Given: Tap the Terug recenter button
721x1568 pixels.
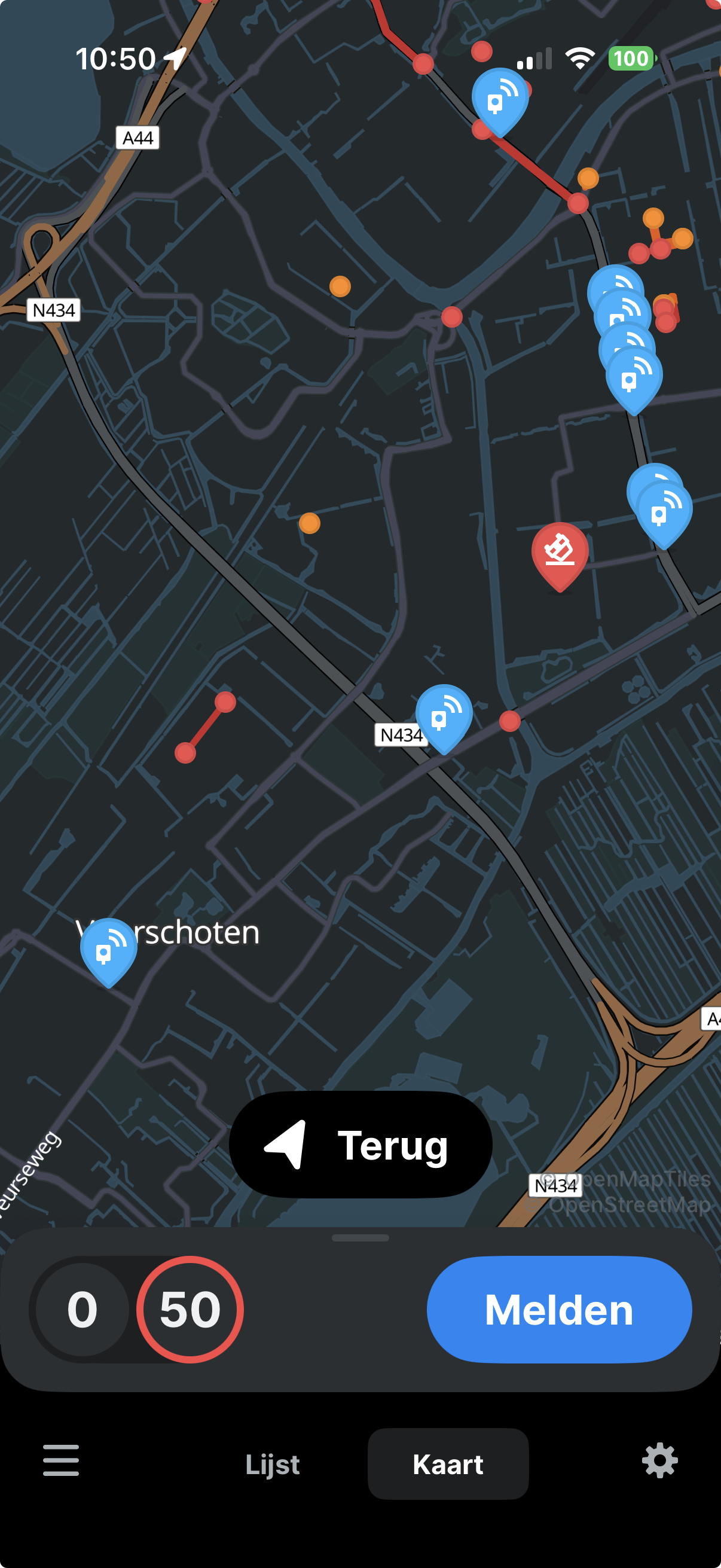Looking at the screenshot, I should click(360, 1145).
